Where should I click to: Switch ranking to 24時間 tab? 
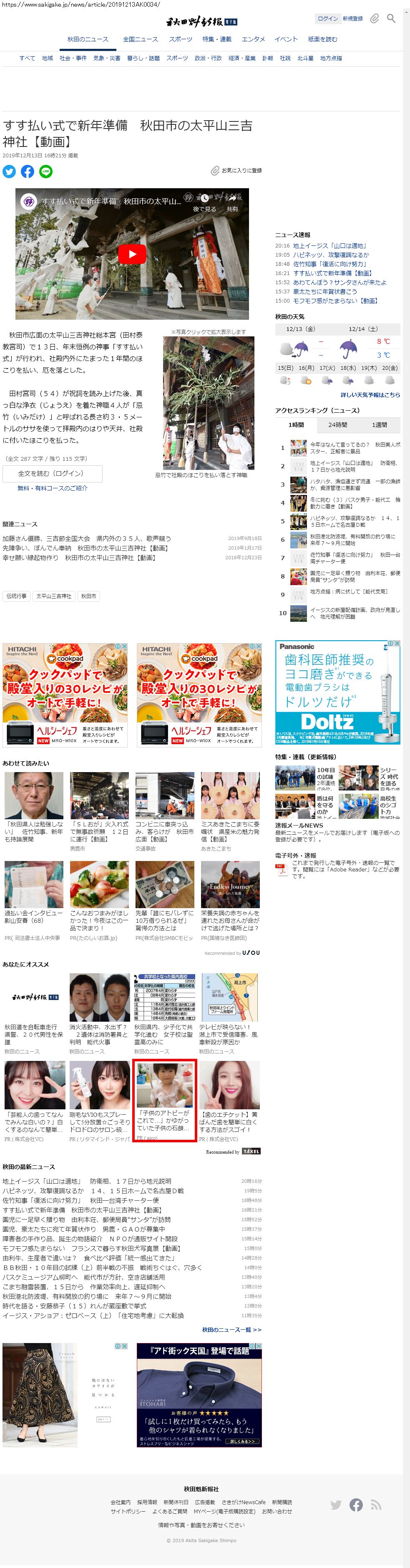(x=337, y=425)
